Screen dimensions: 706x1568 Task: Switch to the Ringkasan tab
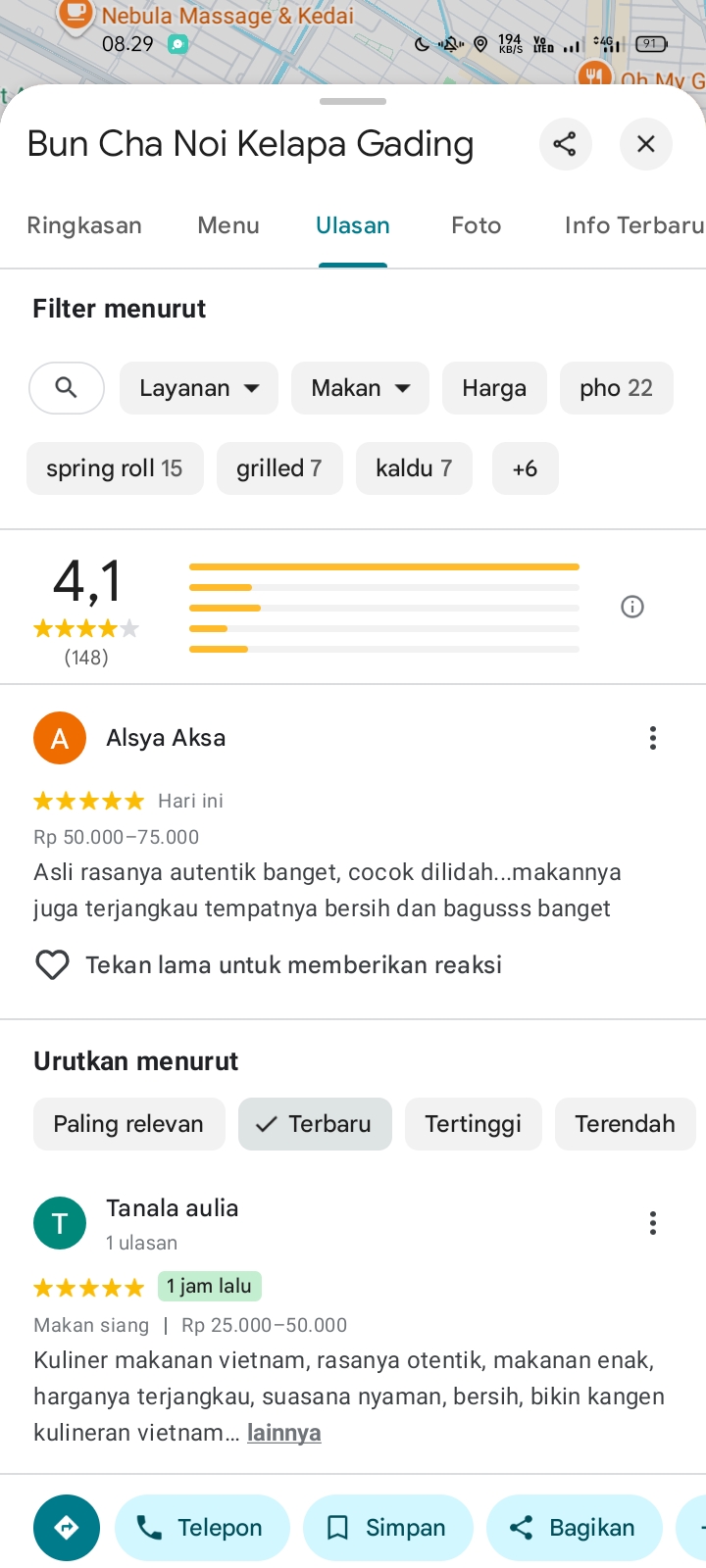[84, 225]
